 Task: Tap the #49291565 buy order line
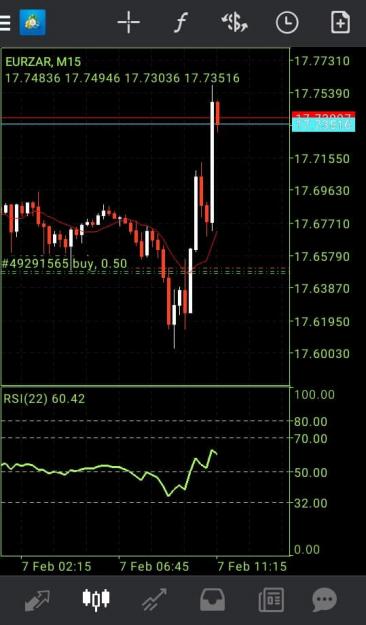[65, 263]
